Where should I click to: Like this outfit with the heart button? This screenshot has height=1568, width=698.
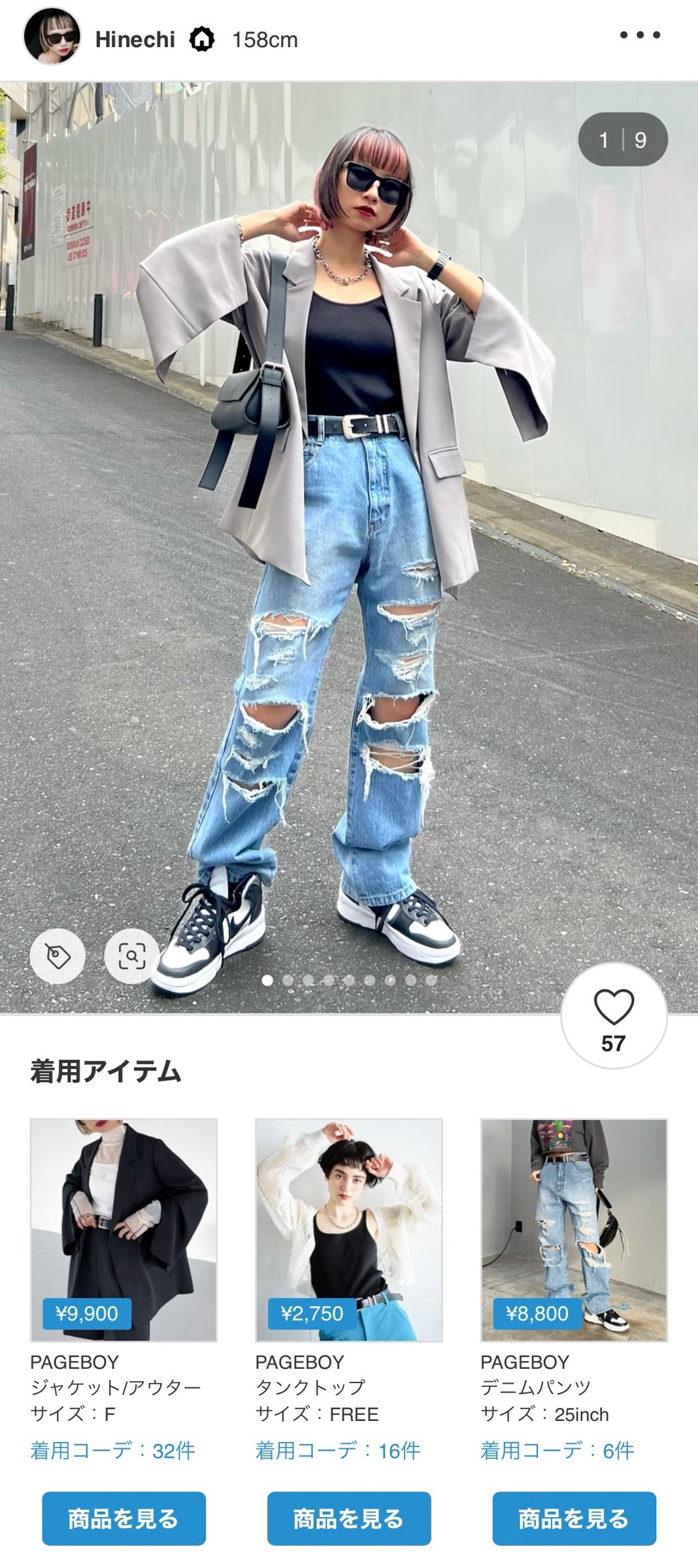(614, 1015)
